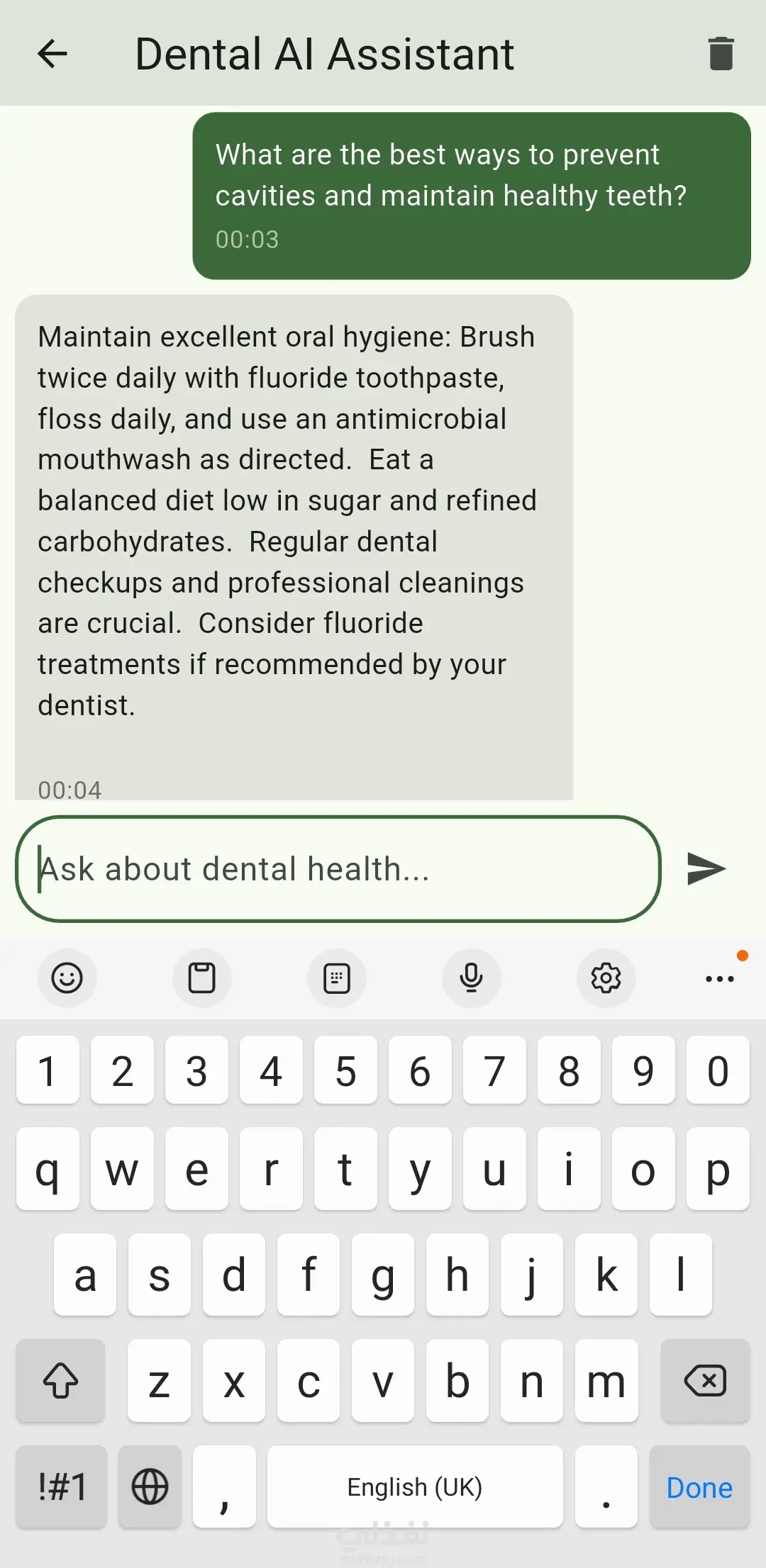Open the keyboard emoji panel
The image size is (766, 1568).
point(67,978)
